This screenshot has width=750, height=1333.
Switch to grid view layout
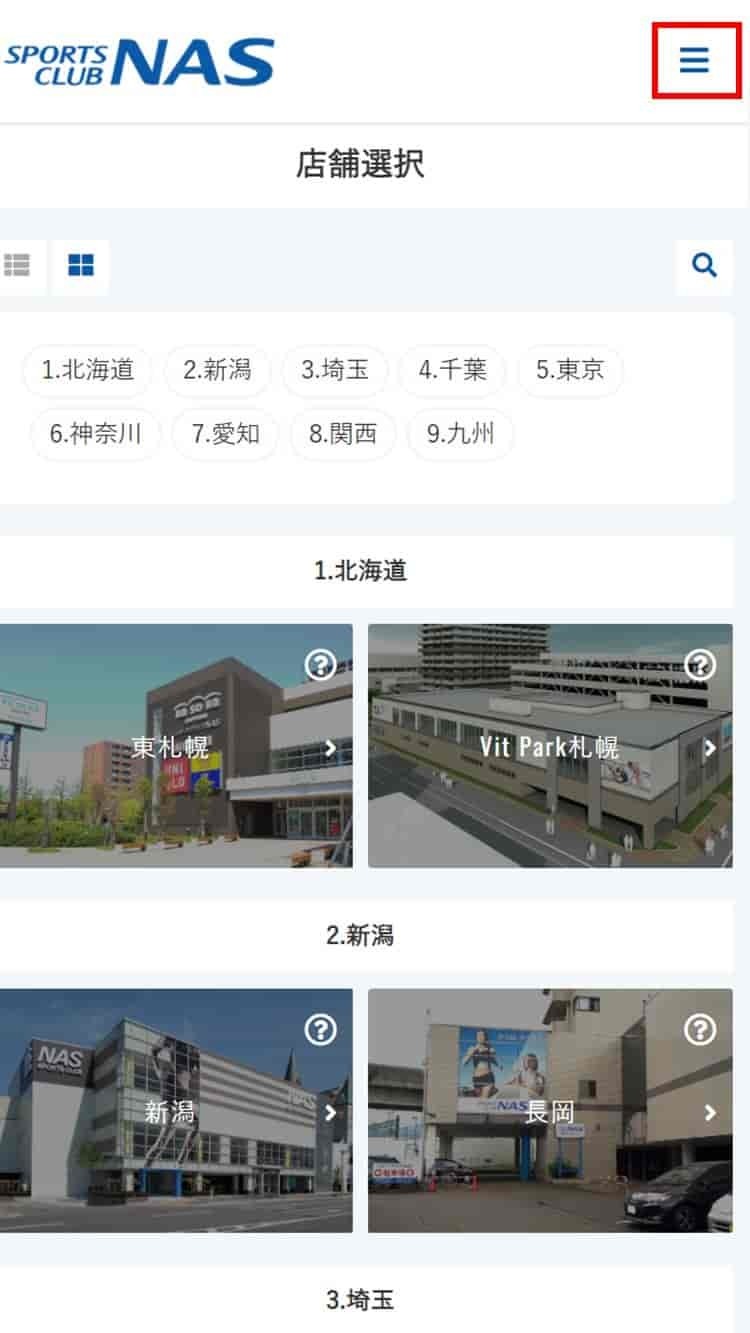click(x=80, y=266)
